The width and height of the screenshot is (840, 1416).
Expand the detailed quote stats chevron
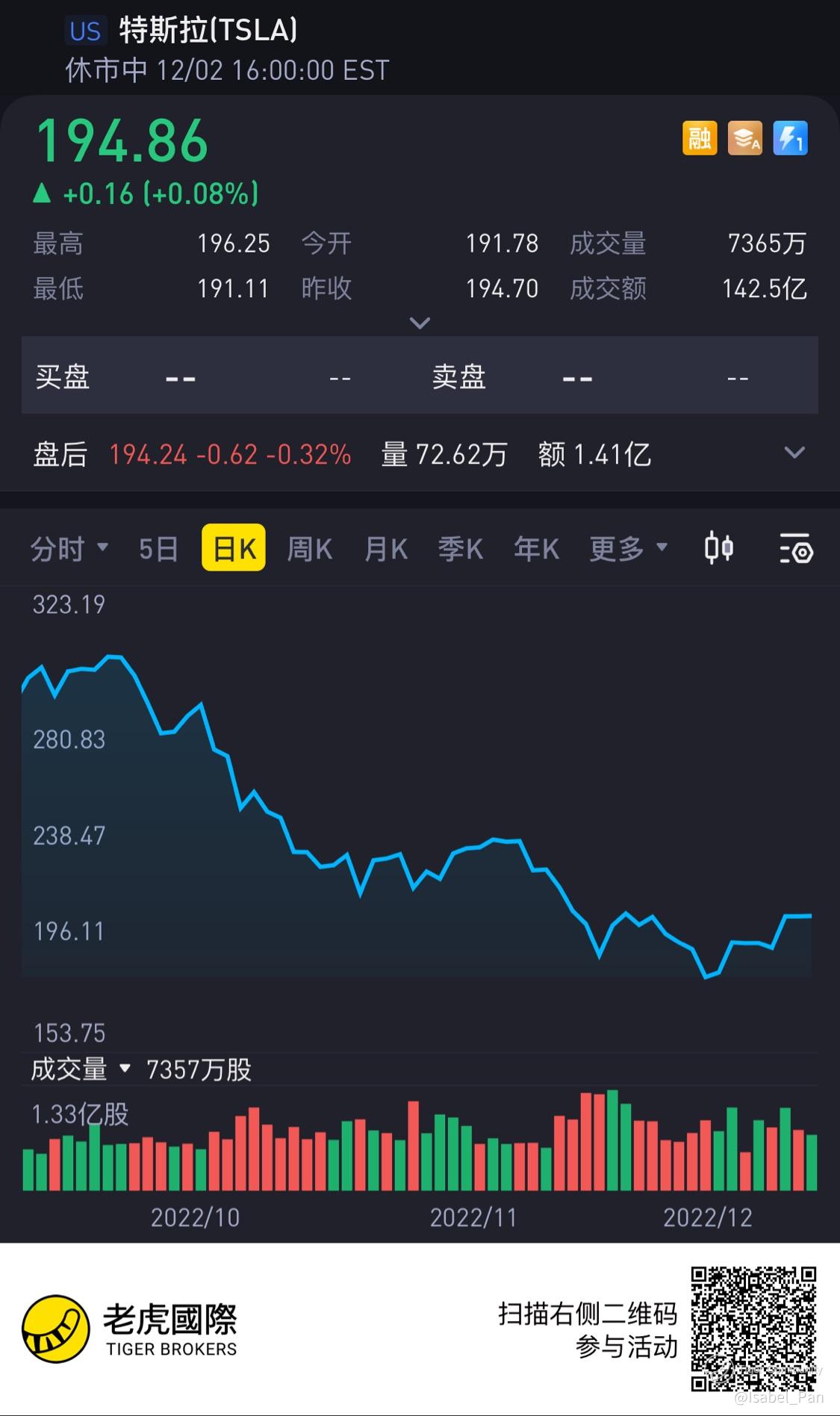click(420, 323)
